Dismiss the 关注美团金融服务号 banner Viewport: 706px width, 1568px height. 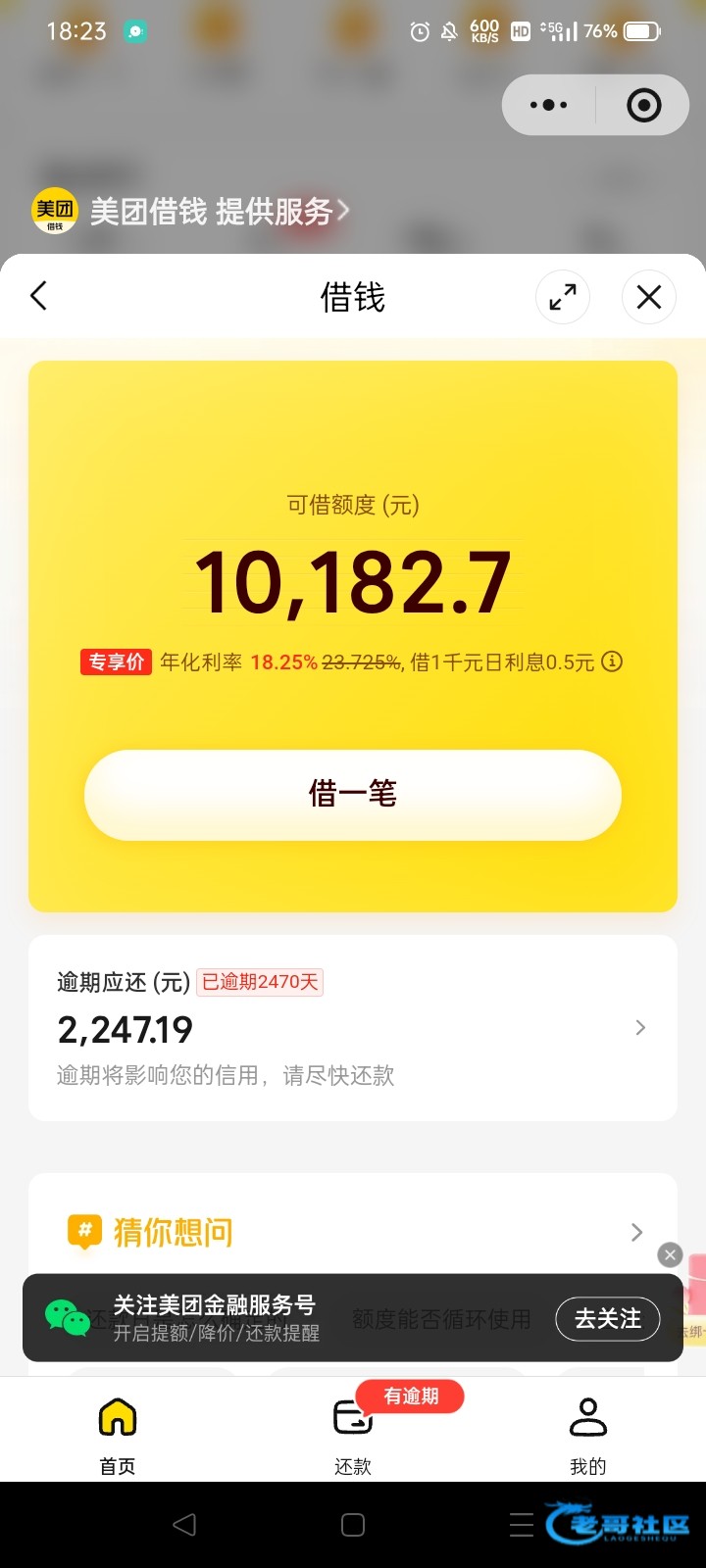pyautogui.click(x=670, y=1254)
